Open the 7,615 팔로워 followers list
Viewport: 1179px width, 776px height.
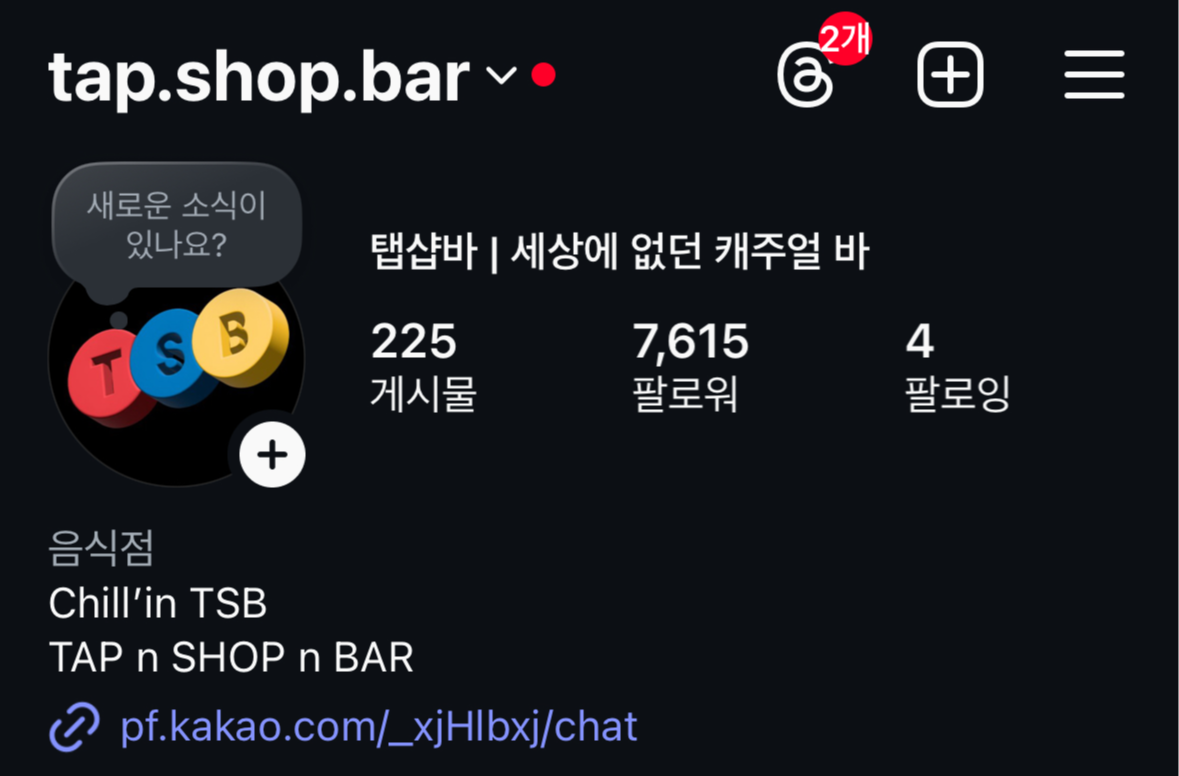pos(690,367)
